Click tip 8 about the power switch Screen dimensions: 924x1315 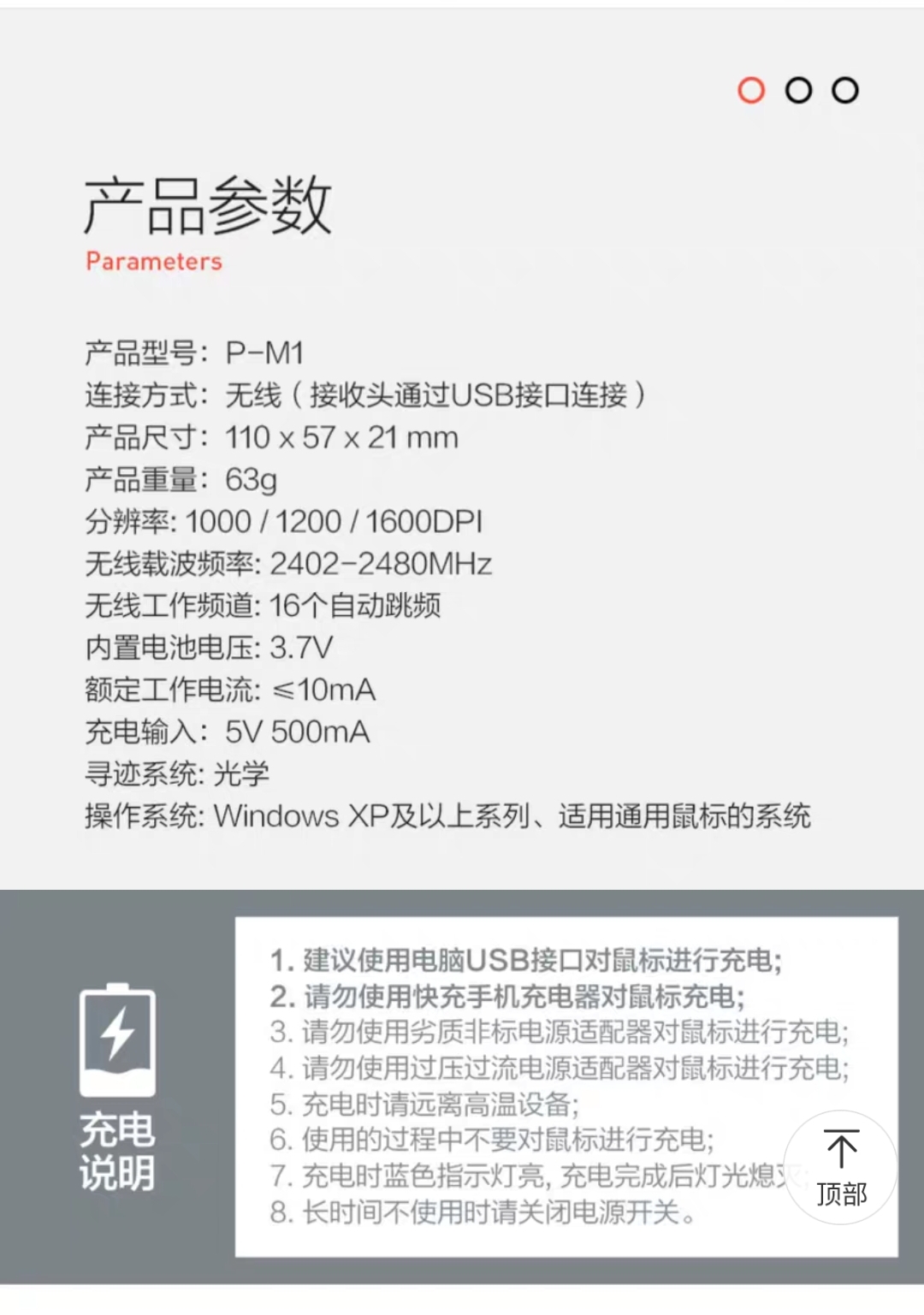click(488, 1210)
